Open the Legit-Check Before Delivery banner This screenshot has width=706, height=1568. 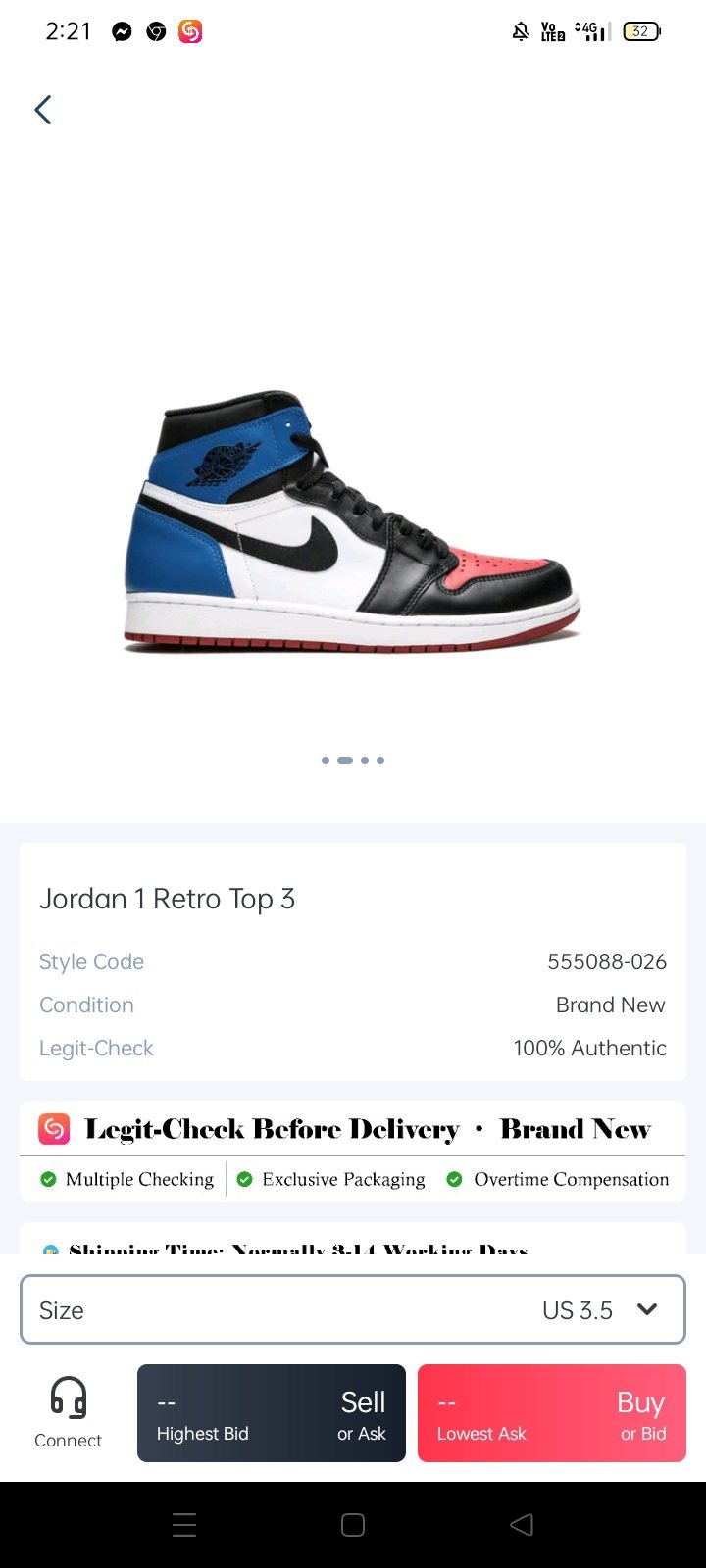(353, 1150)
